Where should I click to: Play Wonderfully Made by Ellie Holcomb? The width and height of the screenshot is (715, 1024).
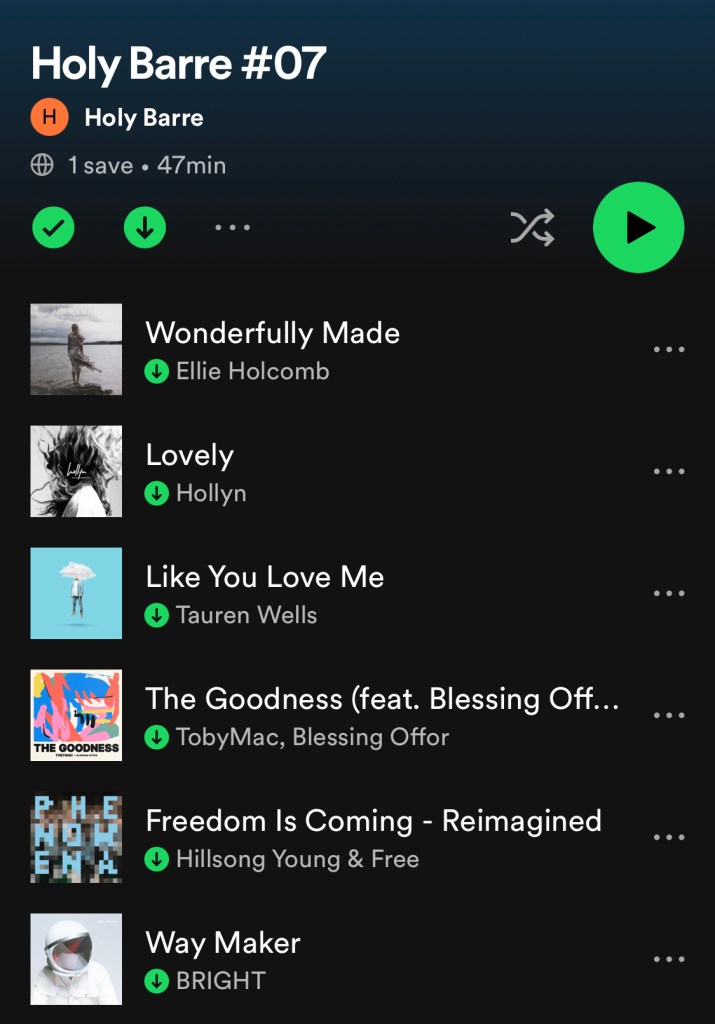coord(272,334)
